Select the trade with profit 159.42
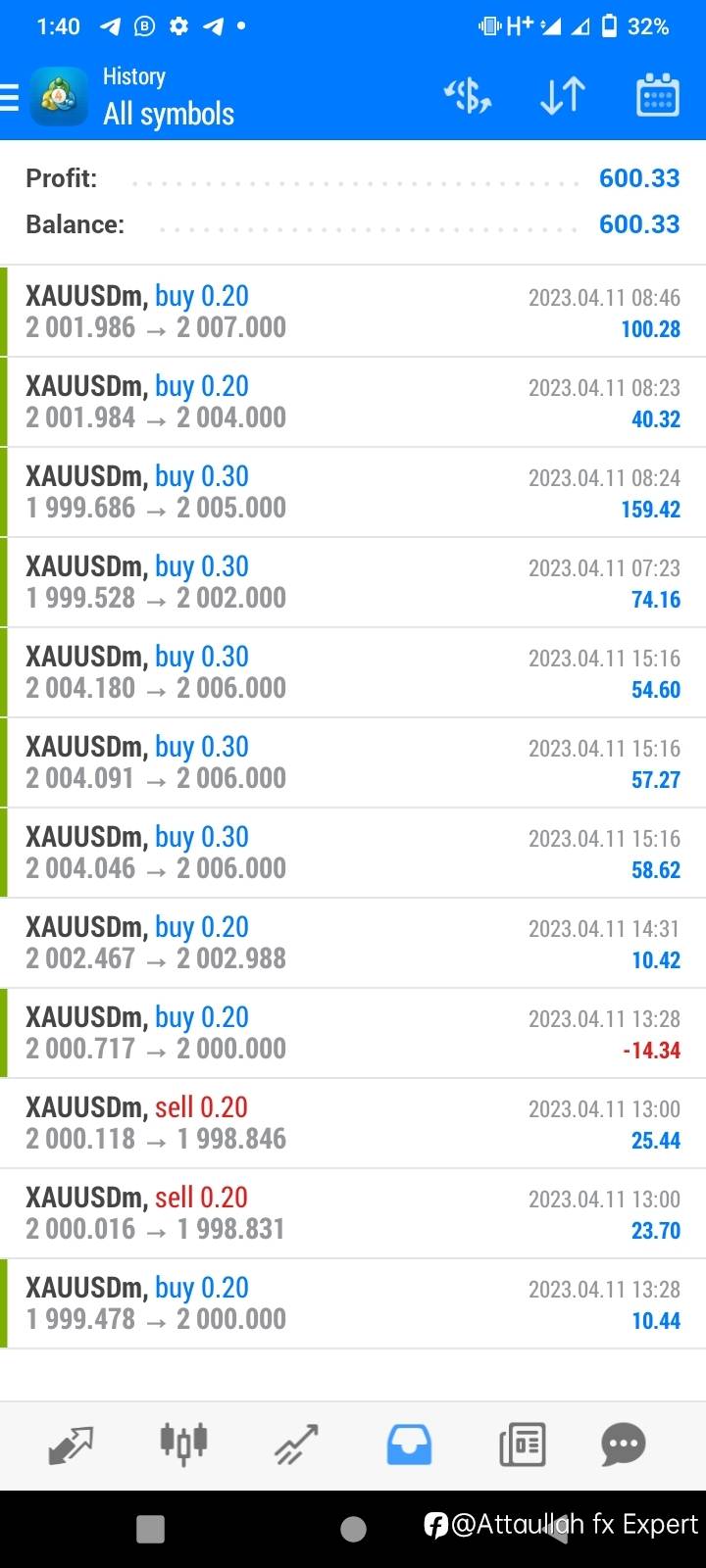 pyautogui.click(x=353, y=492)
